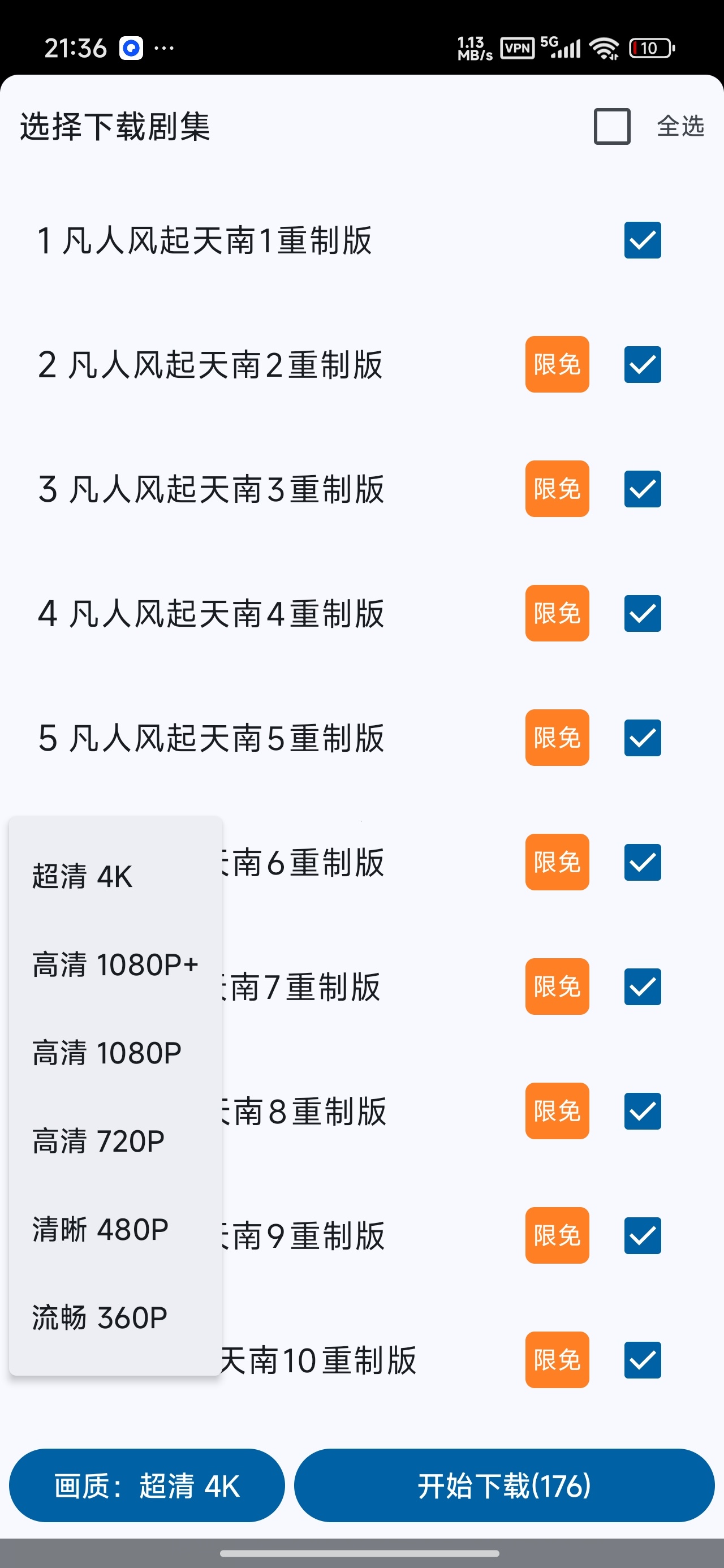
Task: Untick the checkbox for episode 5
Action: point(643,738)
